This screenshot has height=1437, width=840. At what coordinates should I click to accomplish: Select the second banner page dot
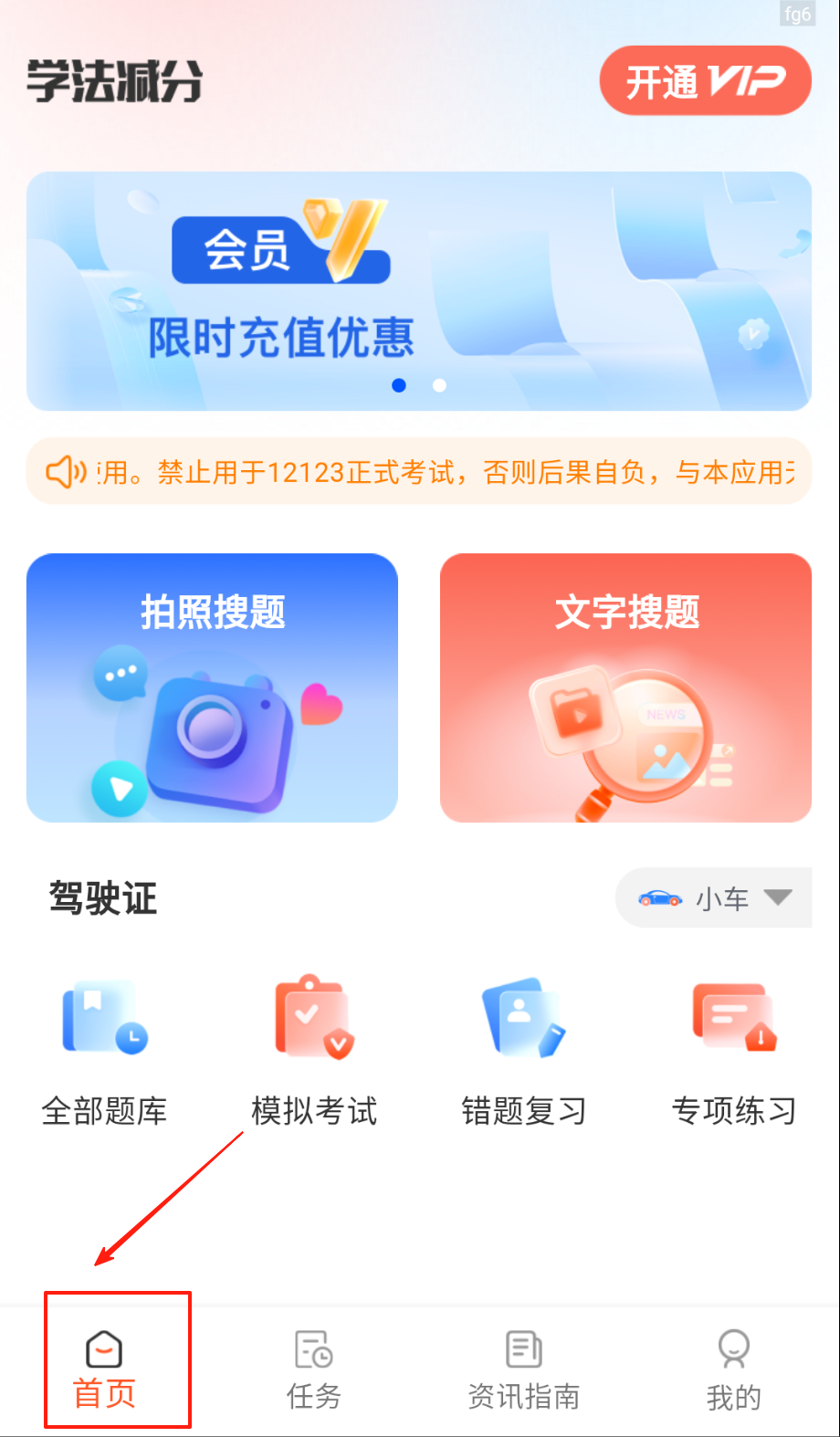(439, 385)
